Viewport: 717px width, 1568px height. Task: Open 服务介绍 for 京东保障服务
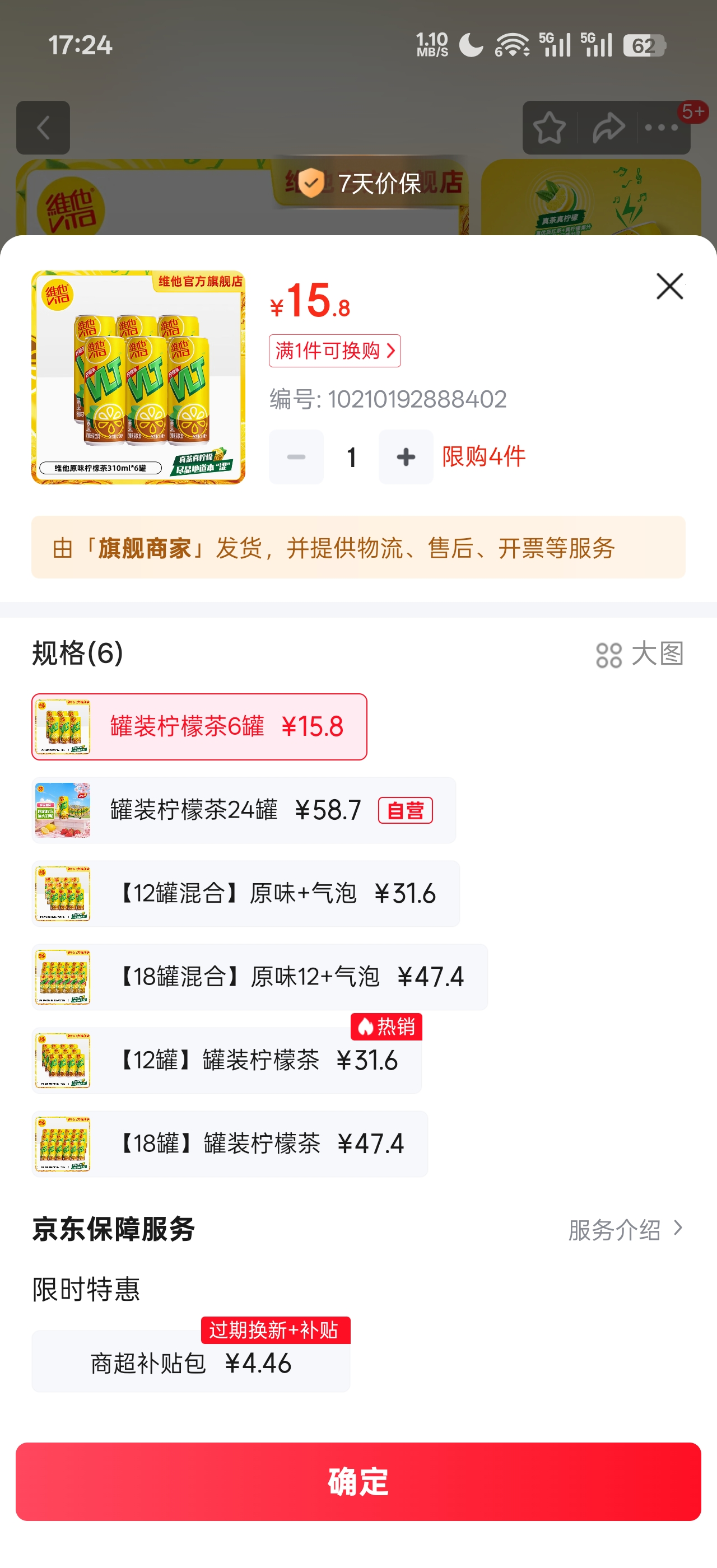(626, 1230)
